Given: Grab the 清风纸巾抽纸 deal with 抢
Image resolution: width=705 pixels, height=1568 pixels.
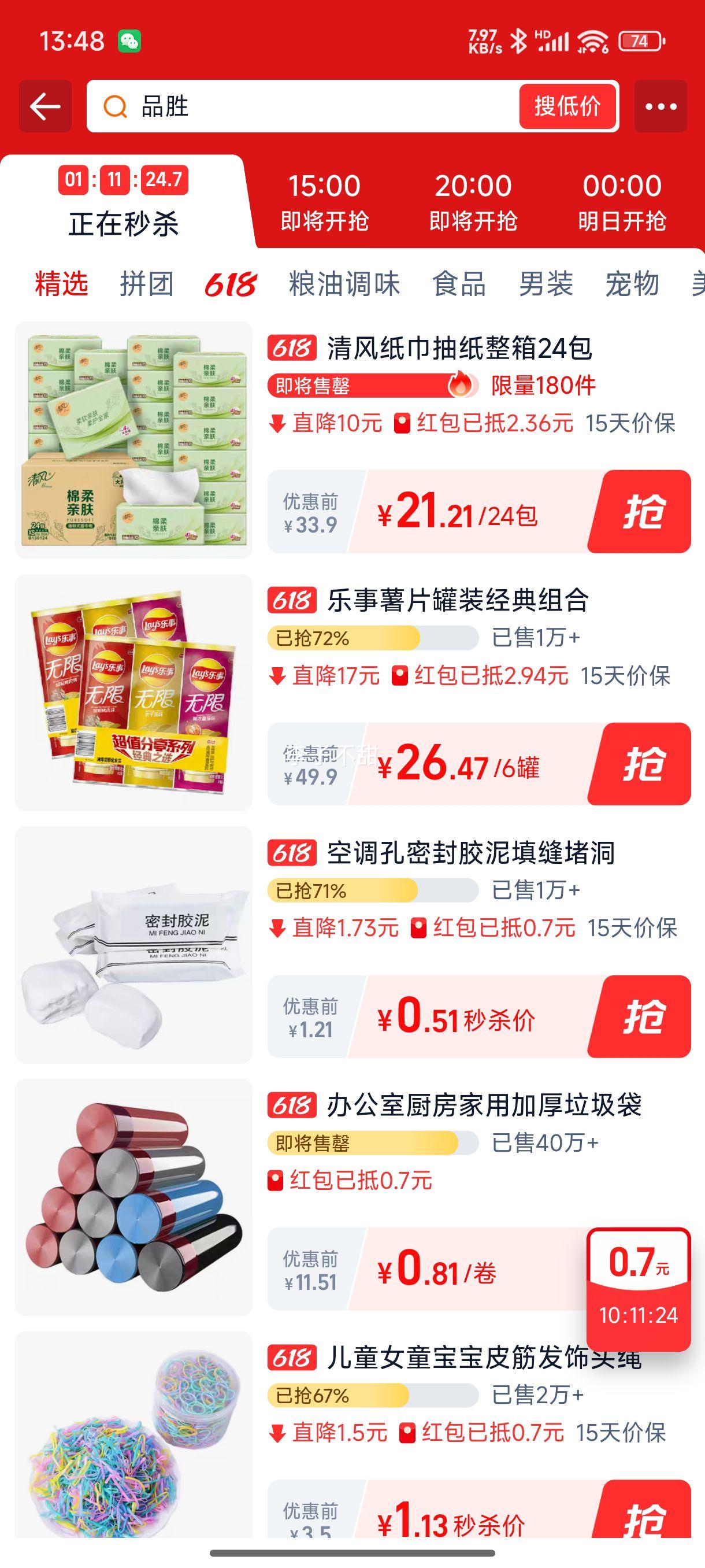Looking at the screenshot, I should click(x=642, y=512).
